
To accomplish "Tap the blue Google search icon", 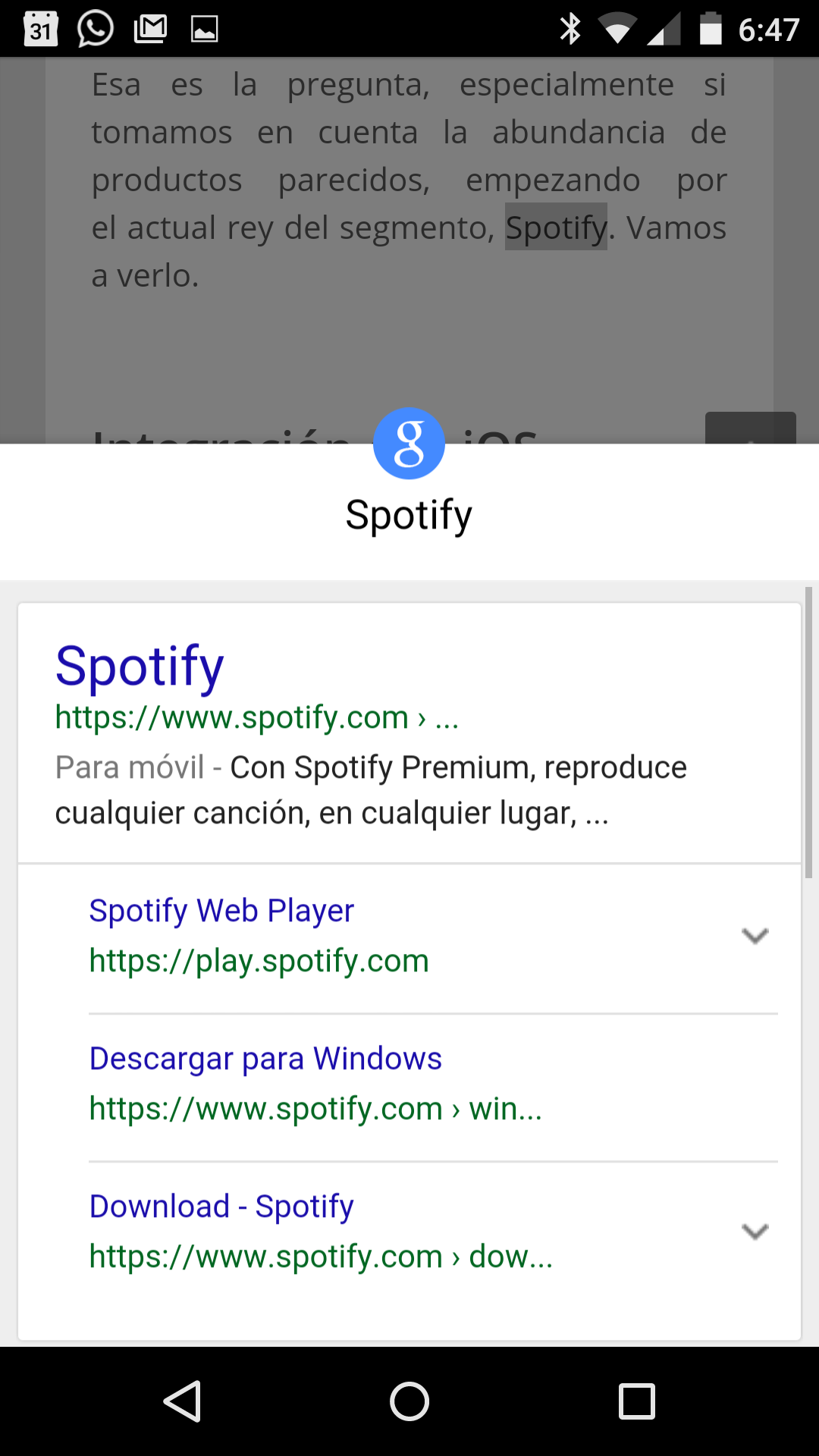I will pyautogui.click(x=409, y=444).
